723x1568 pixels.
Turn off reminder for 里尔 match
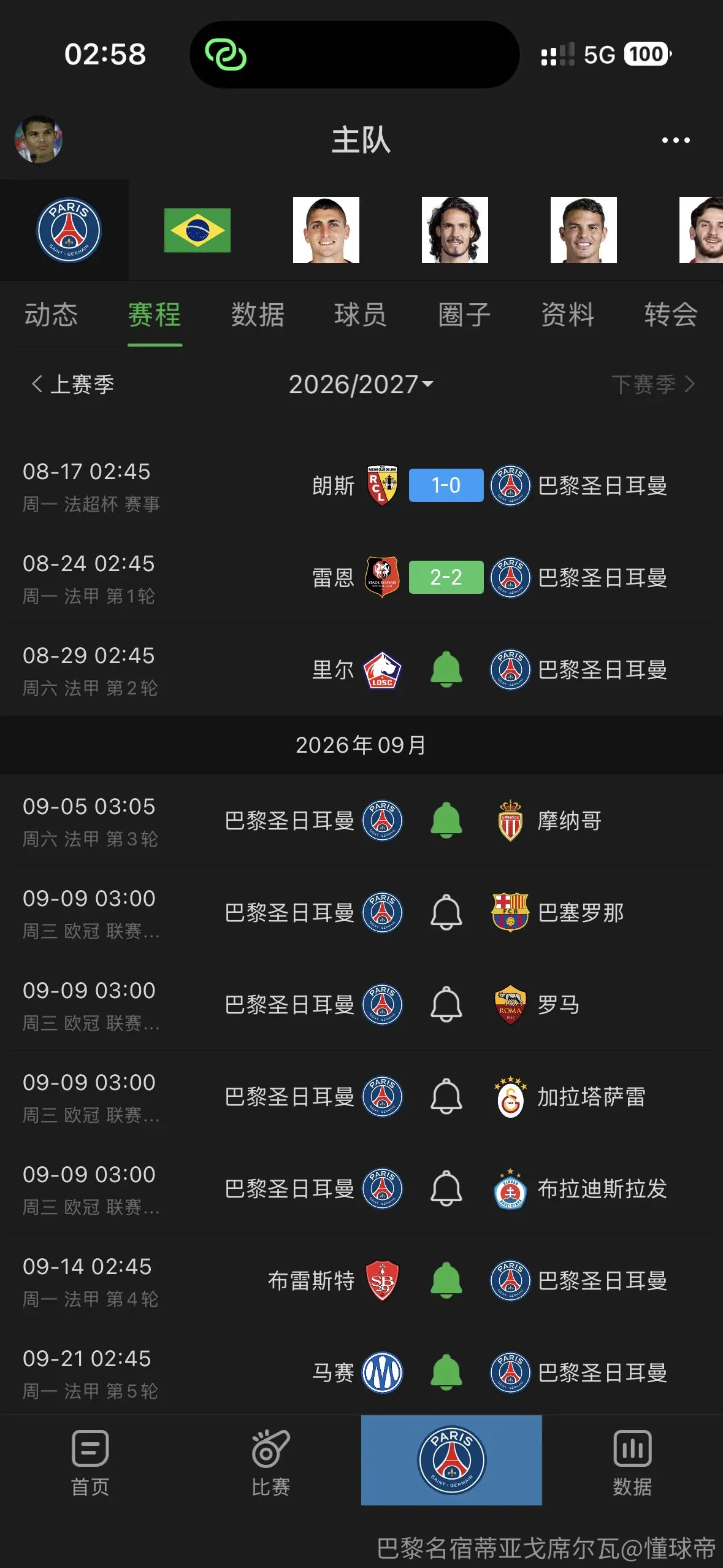click(446, 669)
